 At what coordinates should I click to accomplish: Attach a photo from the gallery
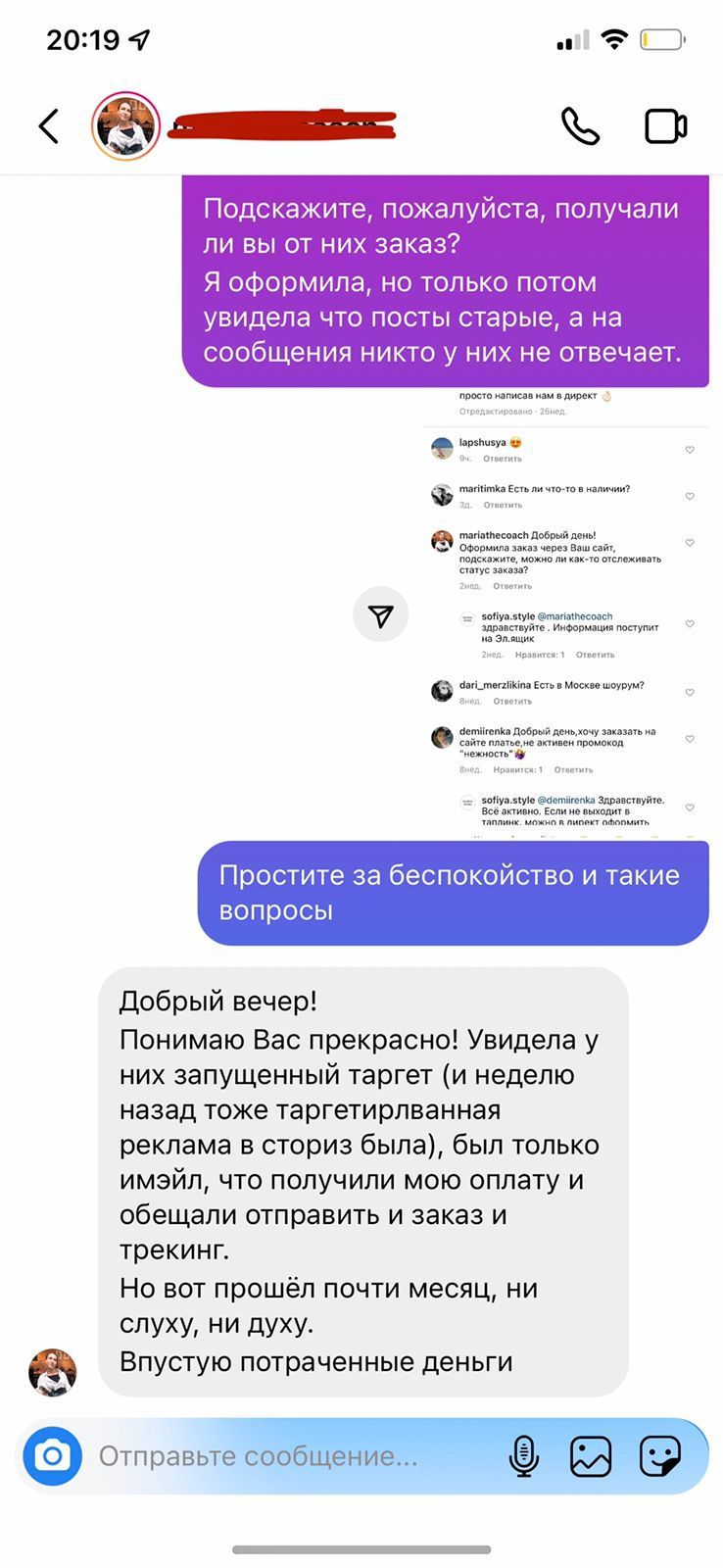click(x=591, y=1456)
